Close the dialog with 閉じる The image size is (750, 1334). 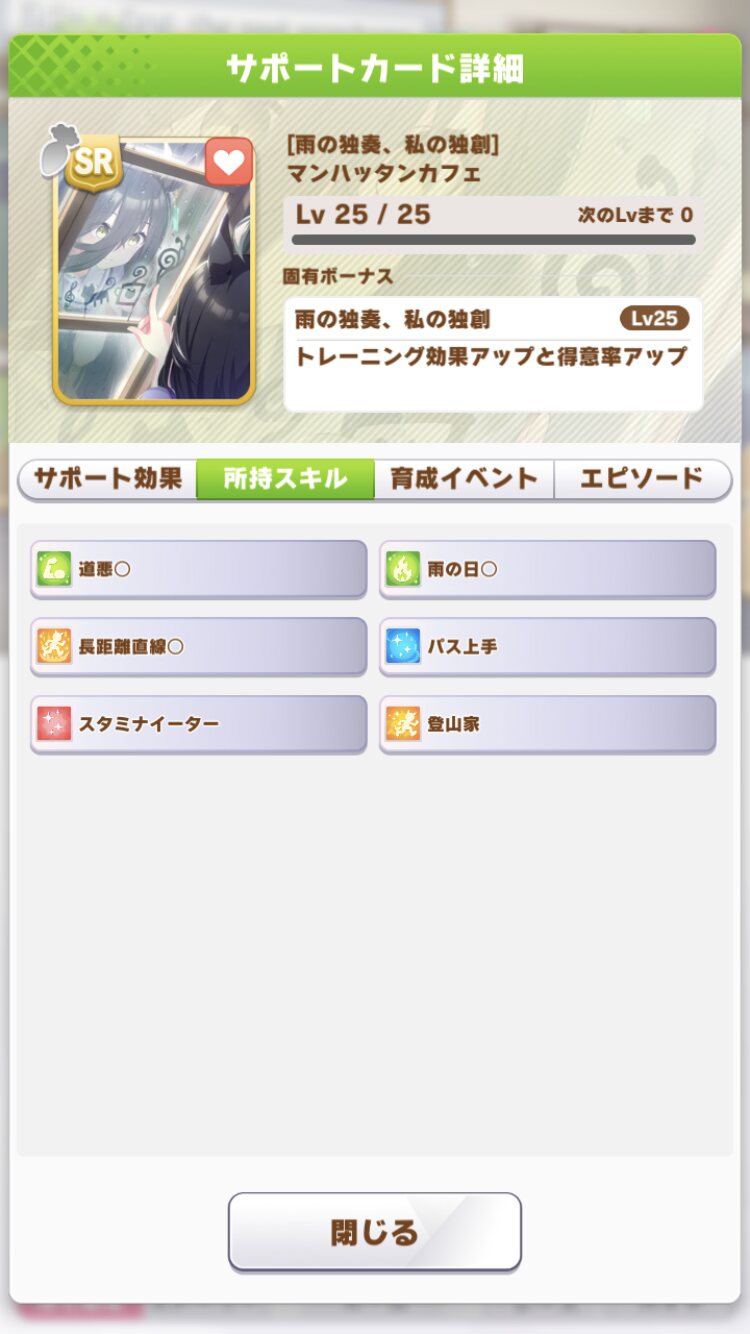[x=375, y=1231]
